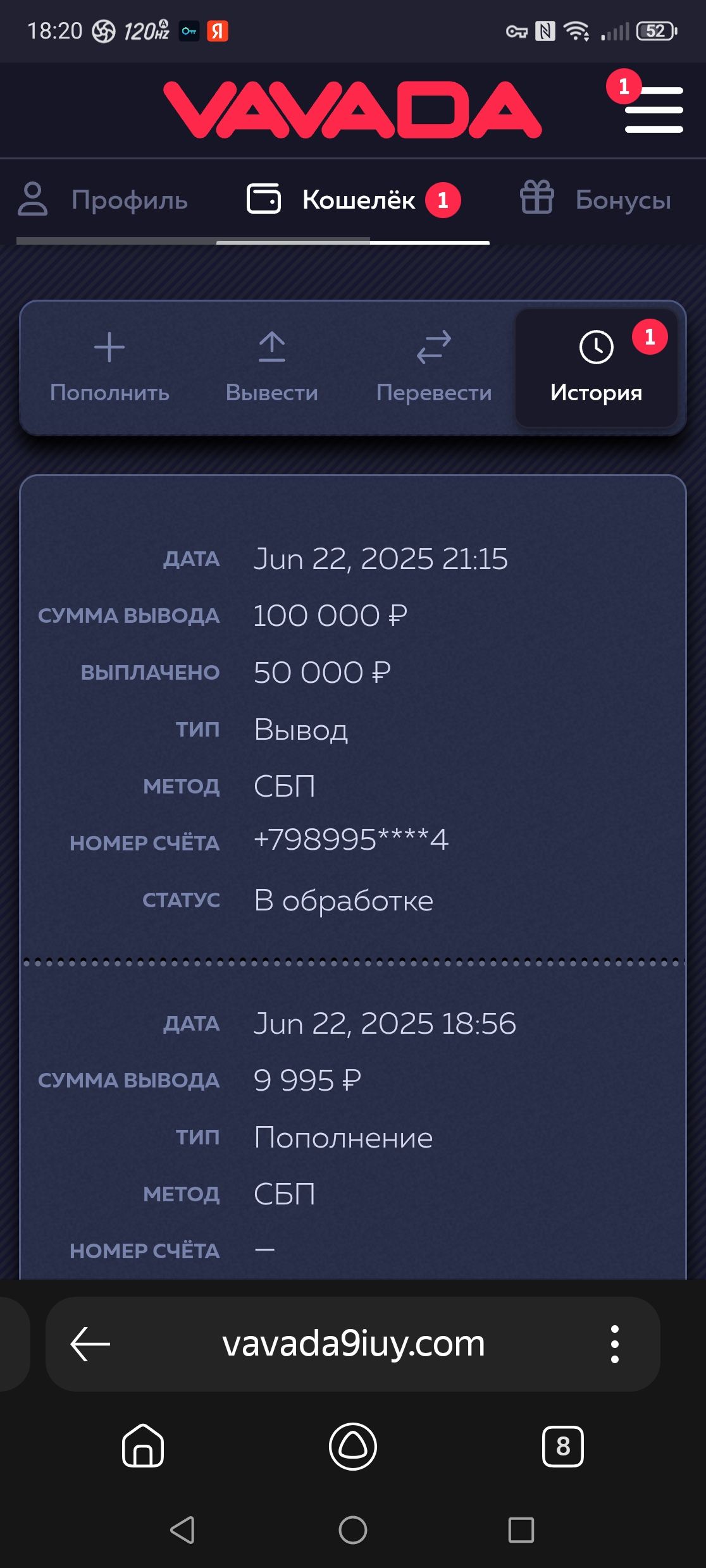Choose the Перевести transfer section
This screenshot has width=706, height=1568.
coord(434,367)
